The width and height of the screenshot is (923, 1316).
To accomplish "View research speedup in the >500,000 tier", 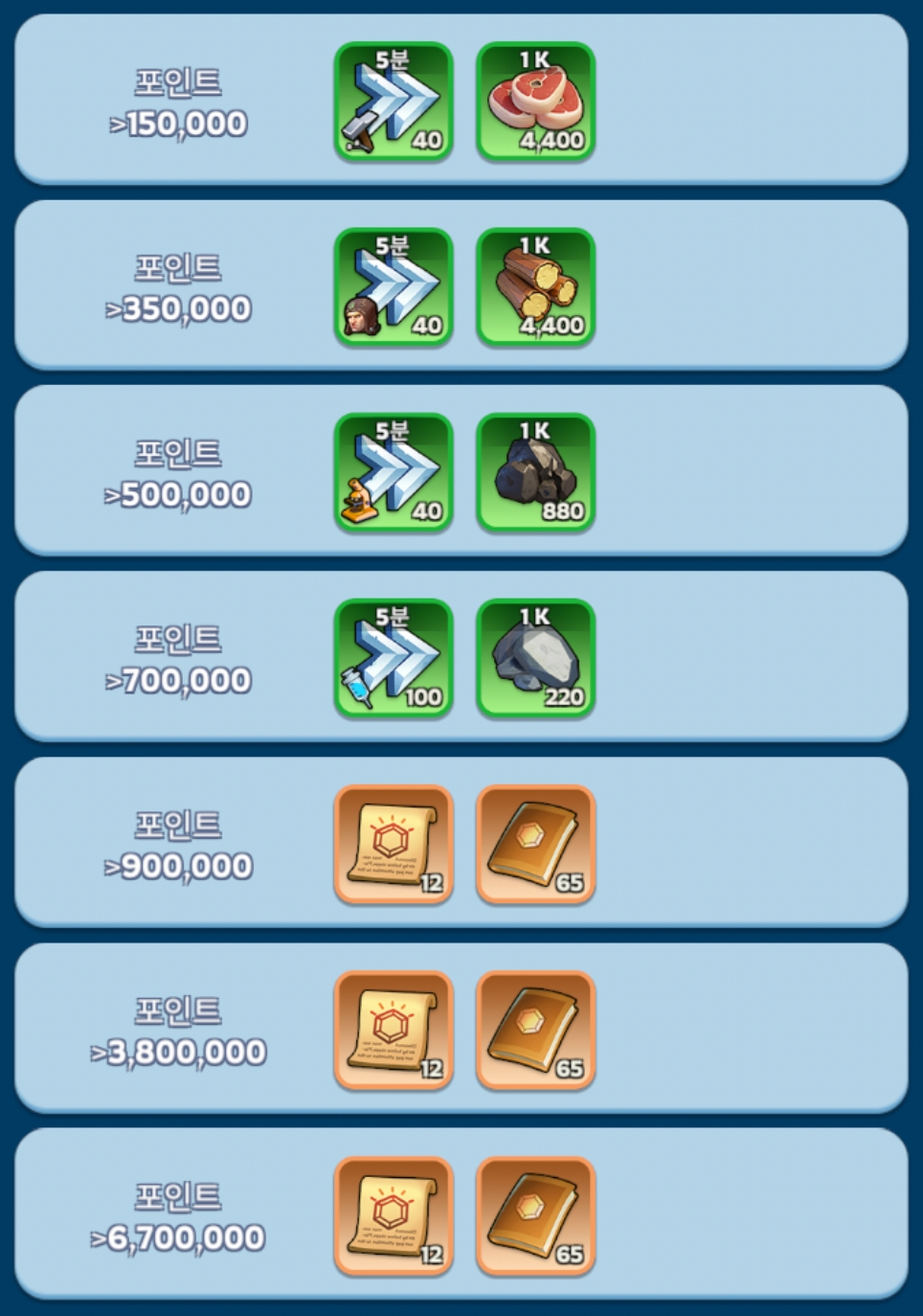I will click(x=393, y=473).
